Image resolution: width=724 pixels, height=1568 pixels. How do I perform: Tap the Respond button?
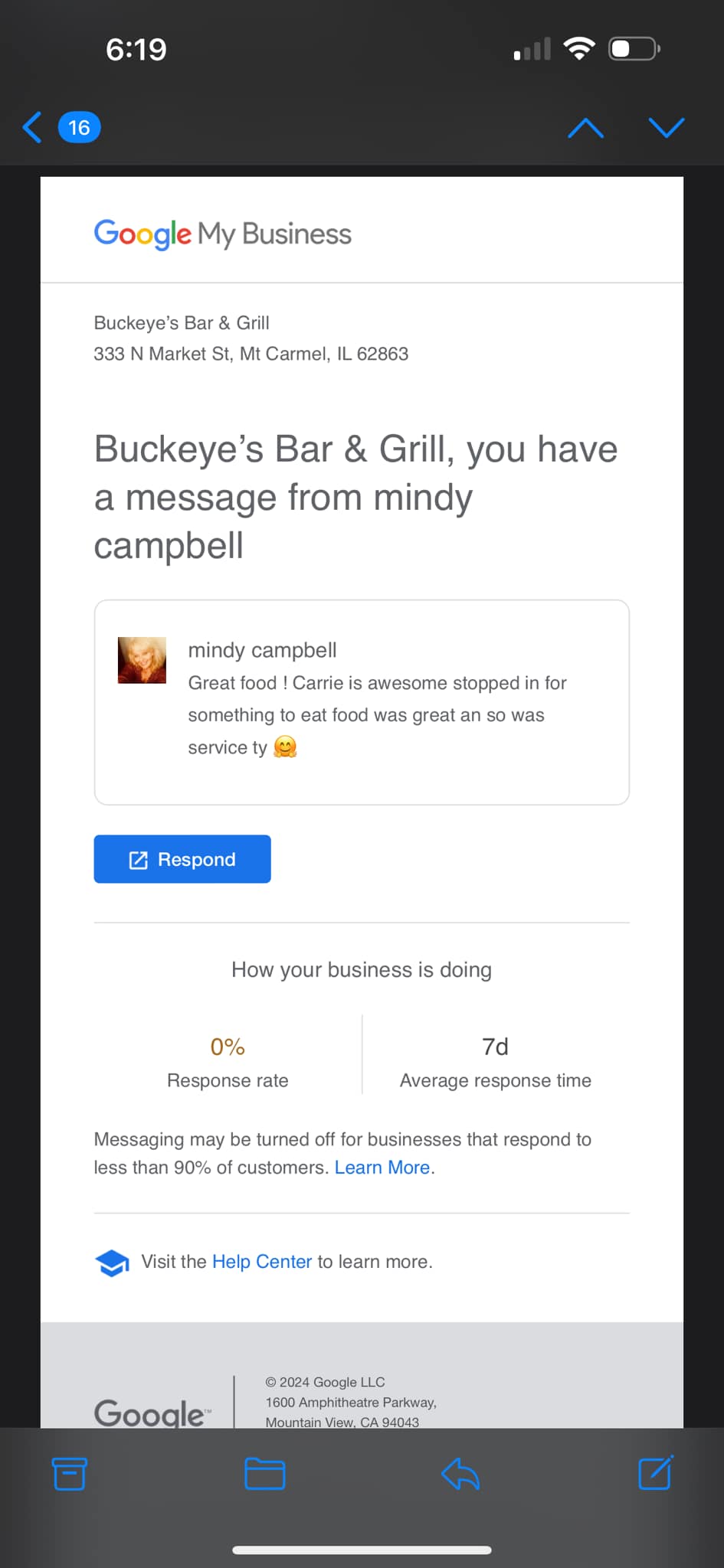point(182,859)
